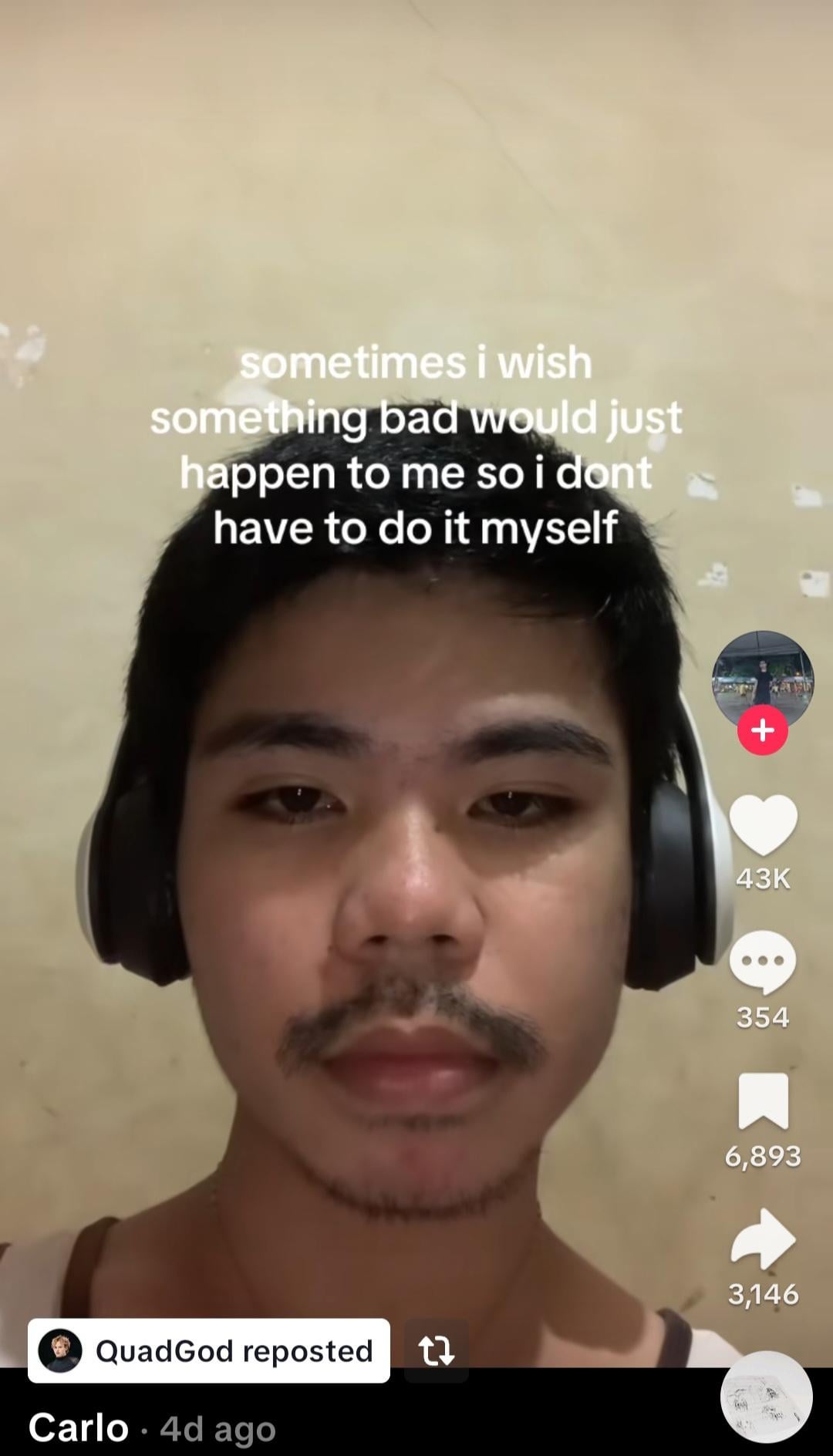This screenshot has width=833, height=1456.
Task: Repost this video with the repost icon
Action: pyautogui.click(x=436, y=1350)
